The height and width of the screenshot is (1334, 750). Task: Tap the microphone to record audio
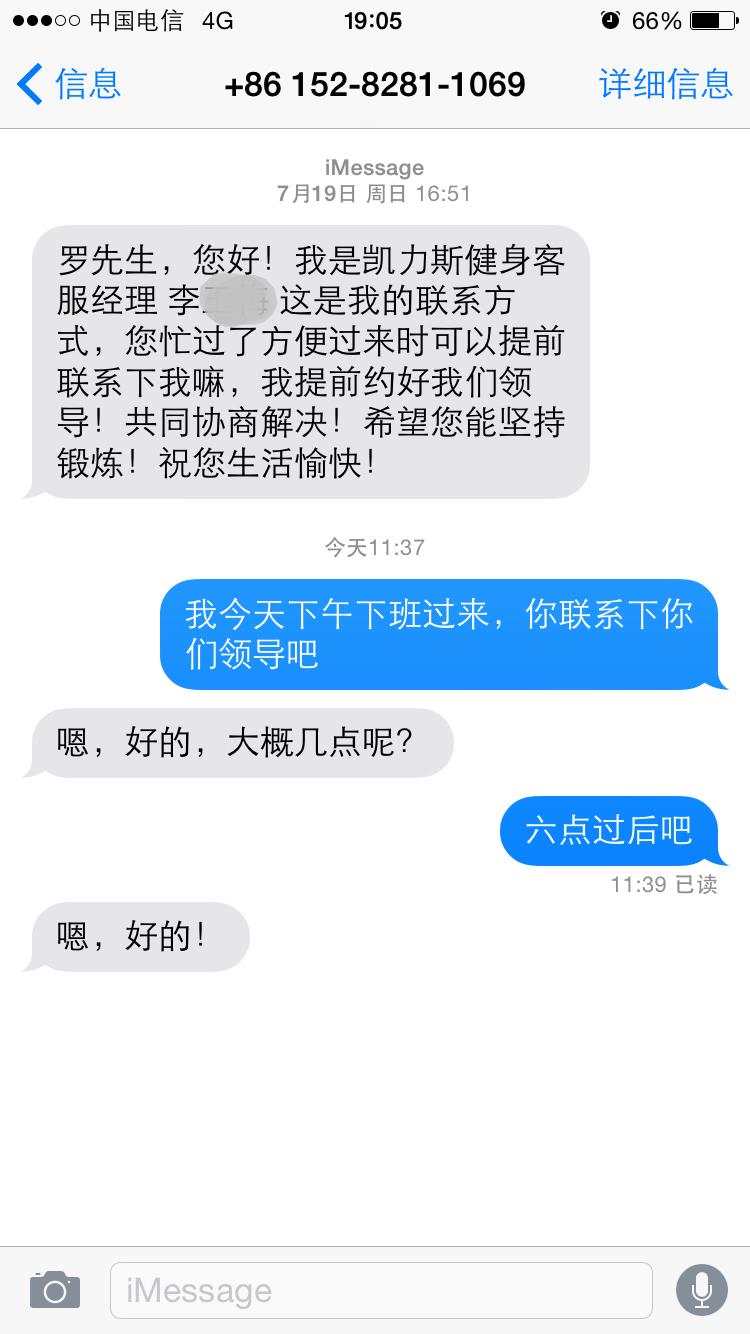coord(702,1290)
